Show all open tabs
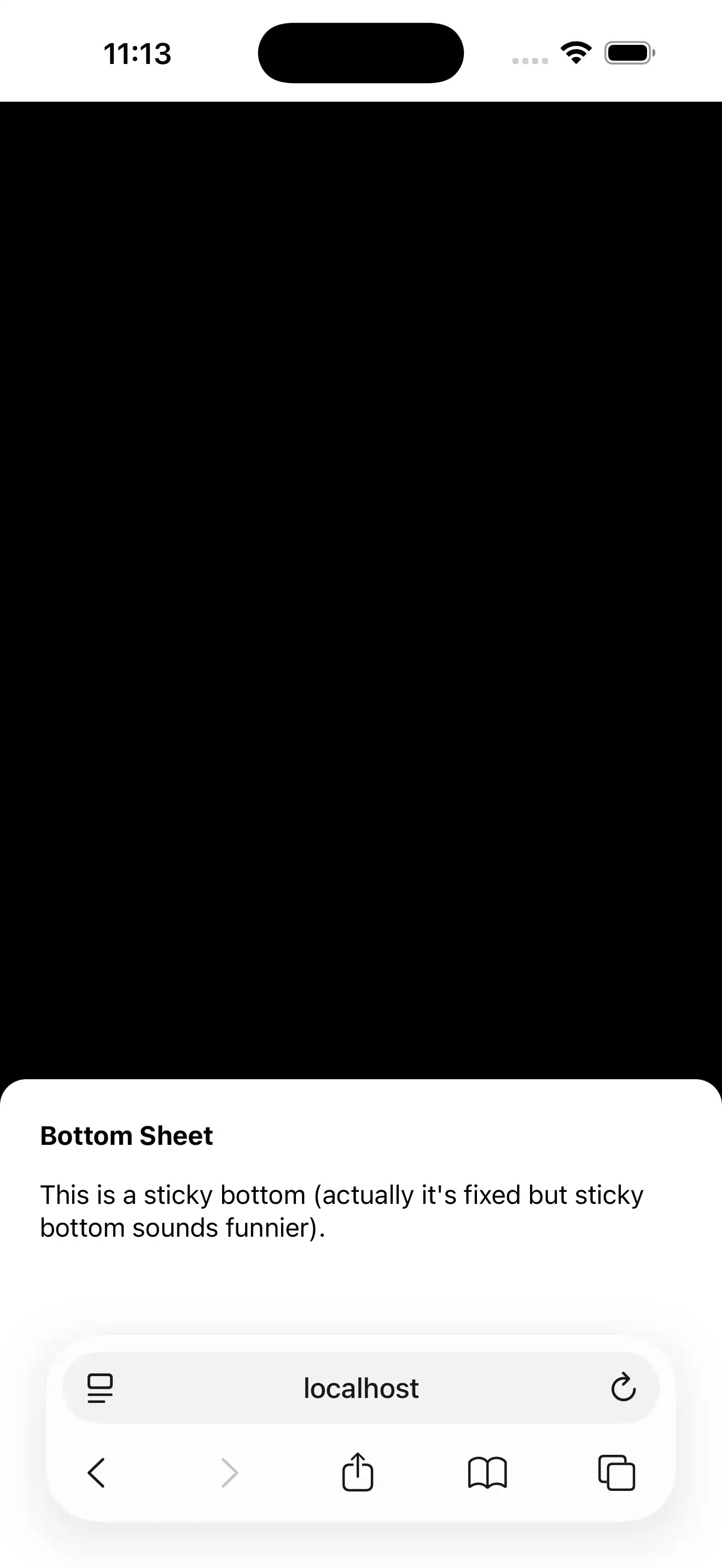 [616, 1473]
